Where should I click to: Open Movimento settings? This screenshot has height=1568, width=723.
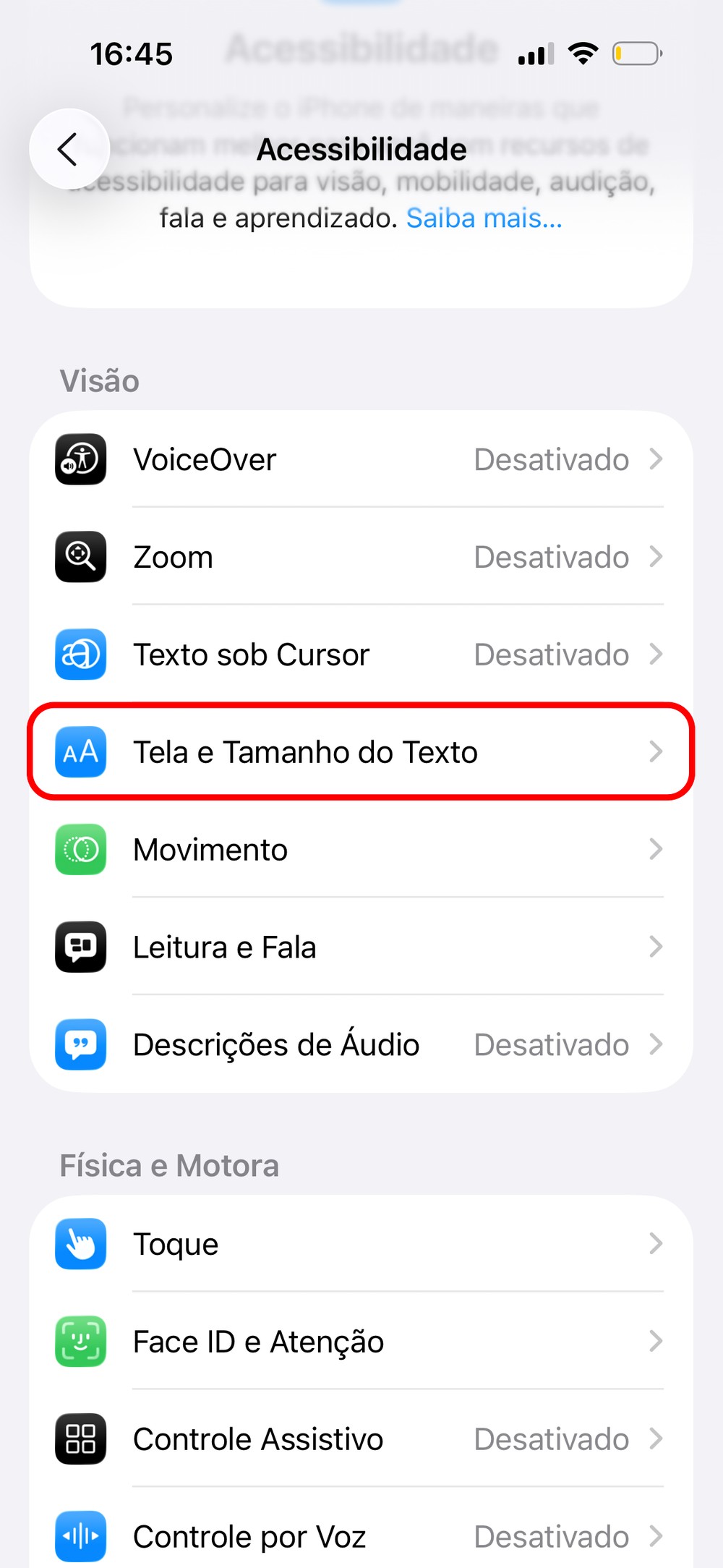(x=360, y=850)
